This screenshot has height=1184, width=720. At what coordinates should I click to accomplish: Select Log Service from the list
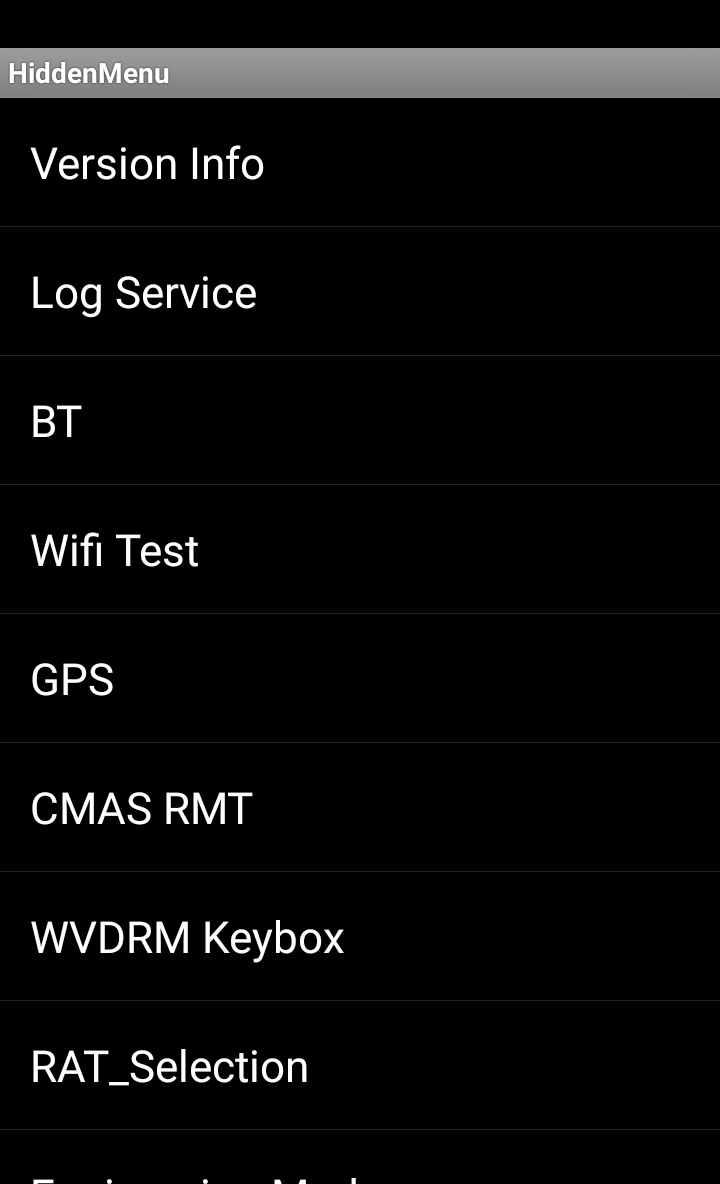pos(360,291)
